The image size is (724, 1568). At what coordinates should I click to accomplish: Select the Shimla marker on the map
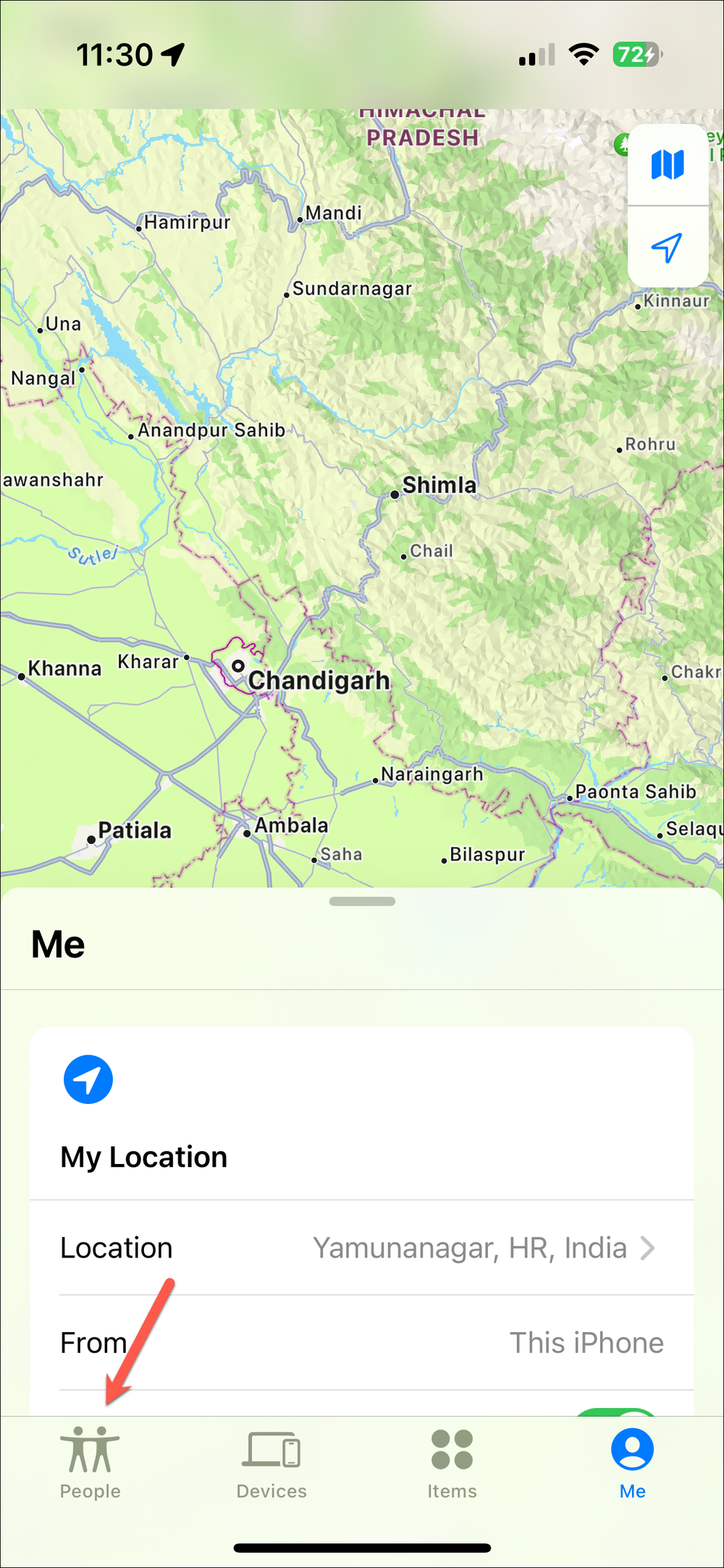(395, 494)
